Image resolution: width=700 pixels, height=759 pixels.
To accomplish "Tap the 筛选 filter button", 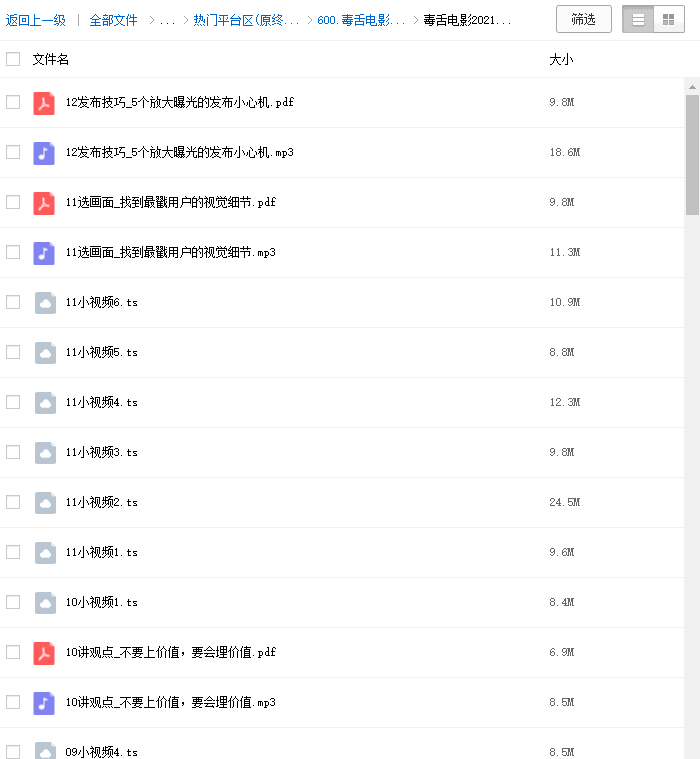I will 583,19.
